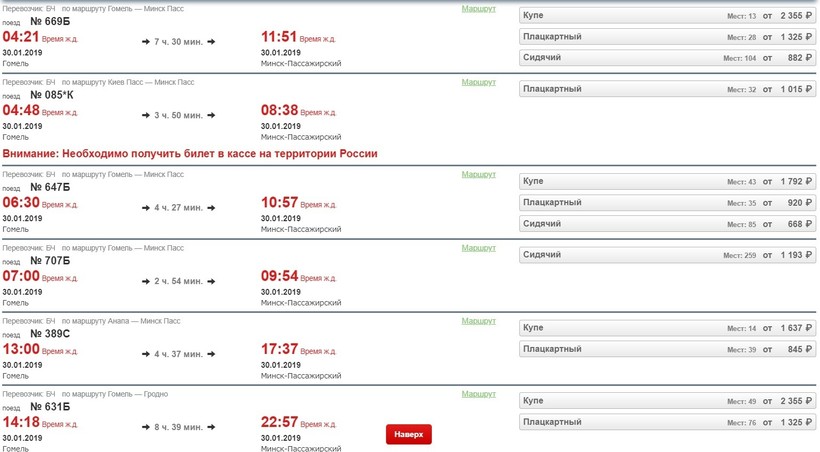Image resolution: width=820 pixels, height=452 pixels.
Task: Pick Сидячий seats on train 647Б
Action: 668,224
